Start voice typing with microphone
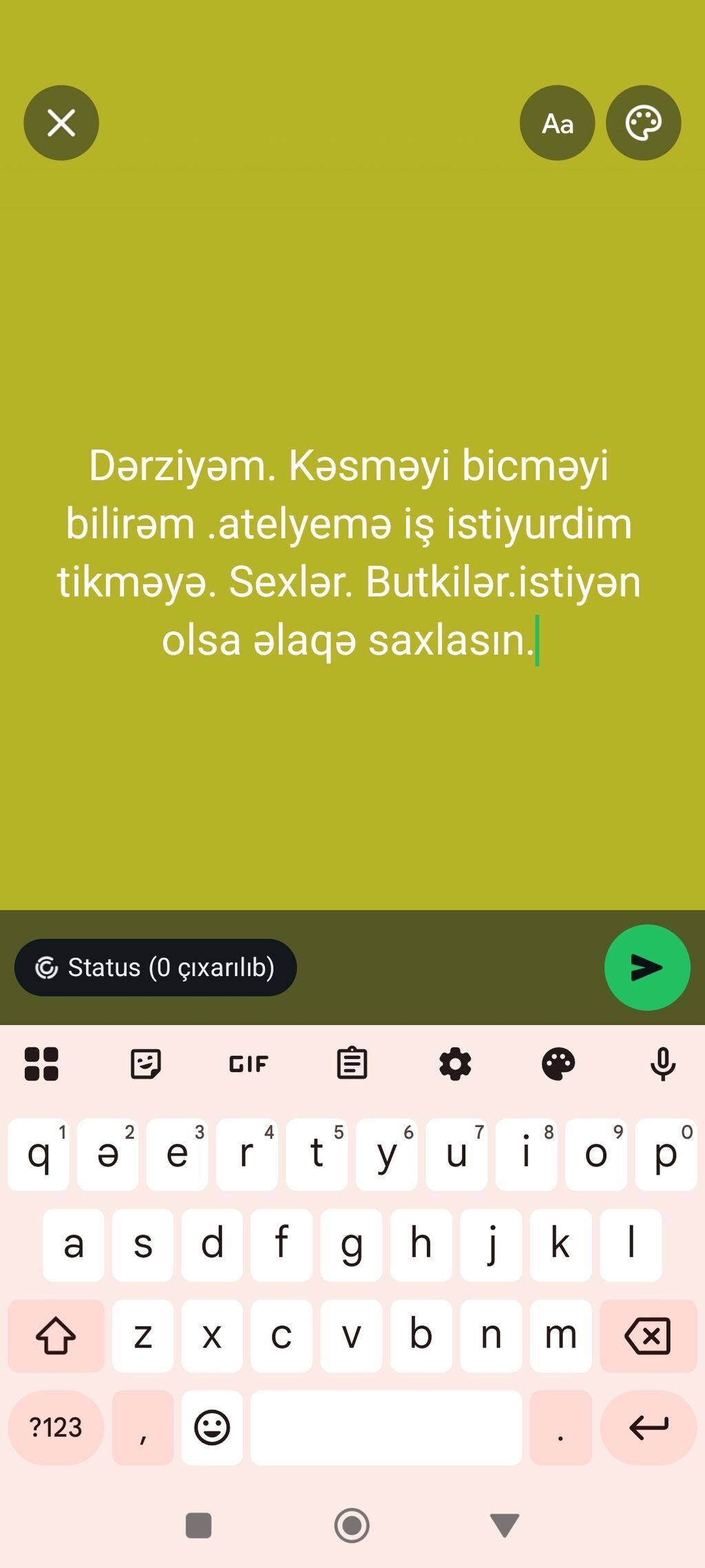The height and width of the screenshot is (1568, 705). [x=662, y=1064]
